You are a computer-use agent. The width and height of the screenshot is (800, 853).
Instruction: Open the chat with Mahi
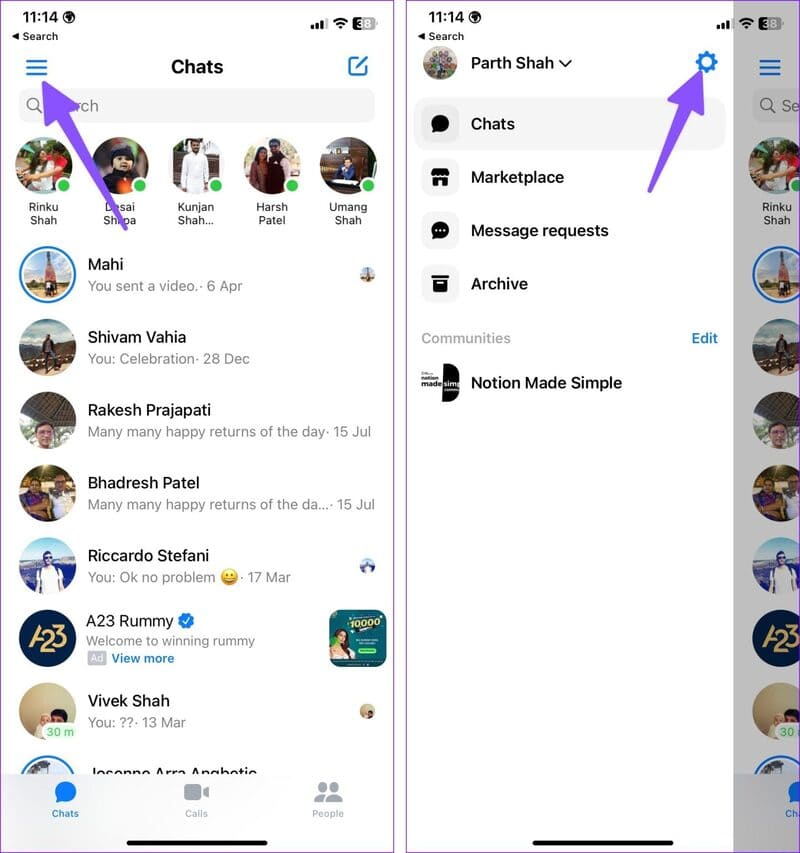(200, 274)
